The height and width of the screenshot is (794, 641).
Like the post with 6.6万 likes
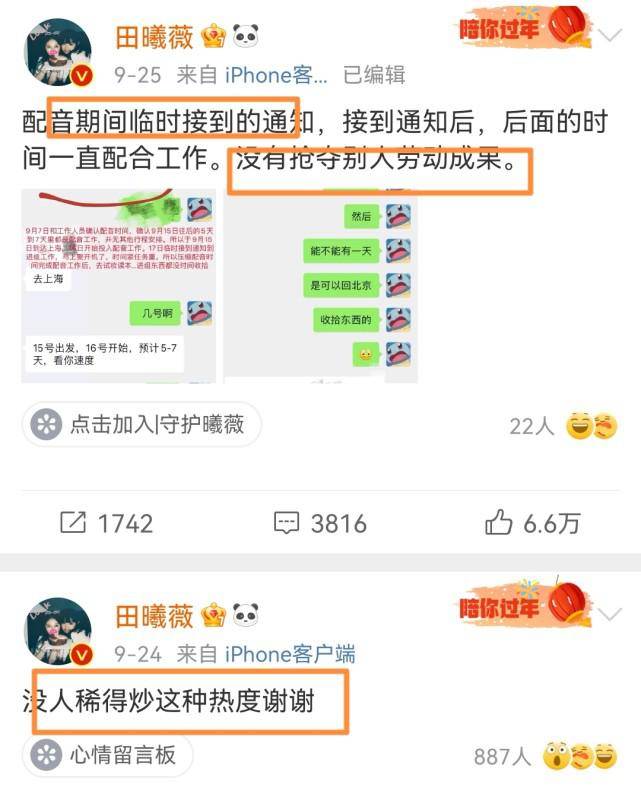tap(533, 523)
